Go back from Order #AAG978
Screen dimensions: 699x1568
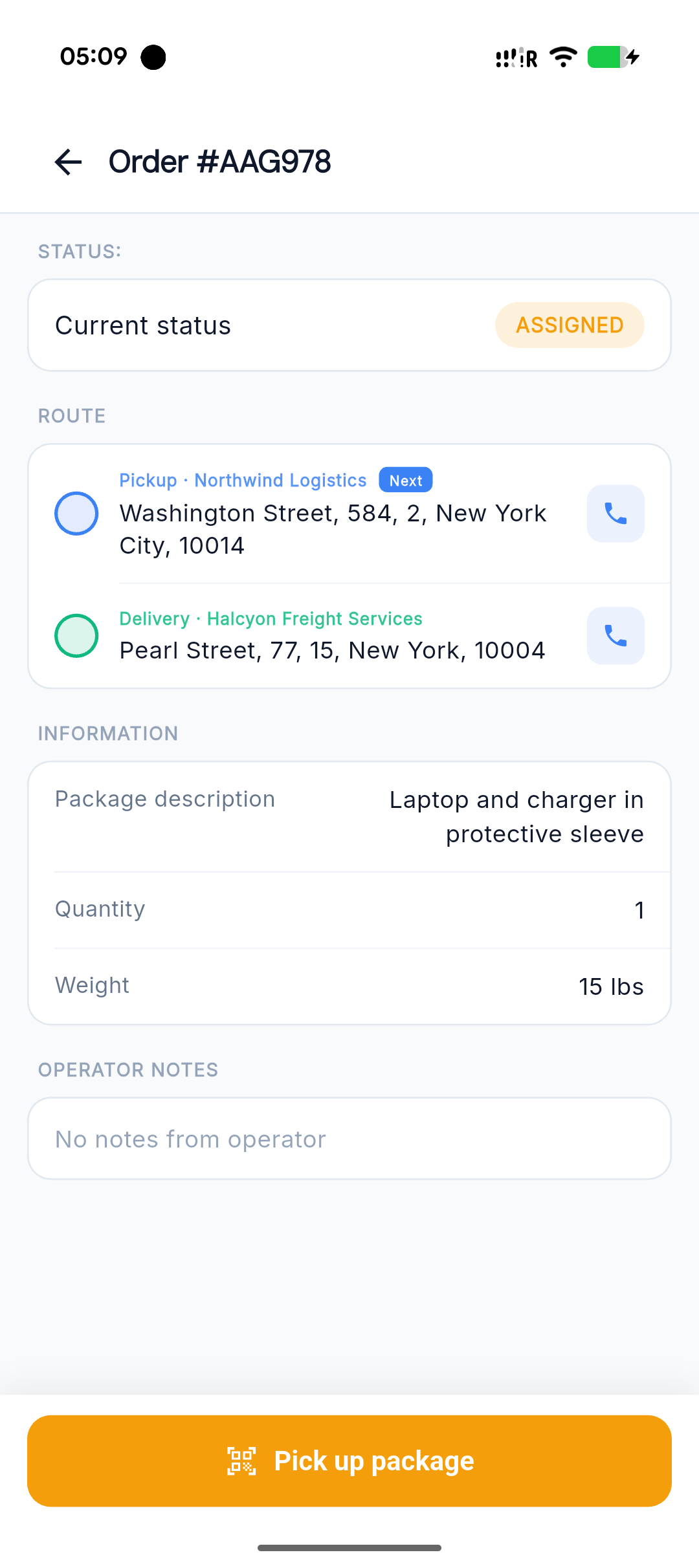pyautogui.click(x=69, y=162)
